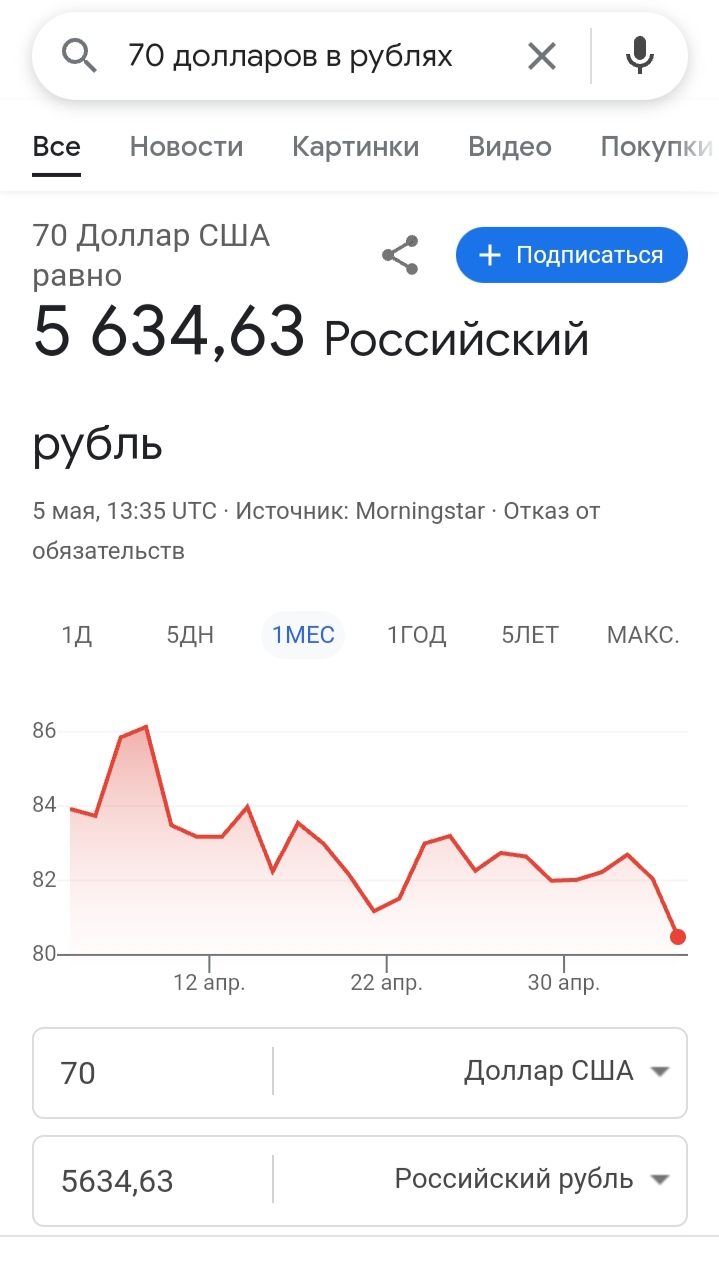Clear the search query text
This screenshot has width=719, height=1261.
click(x=541, y=57)
